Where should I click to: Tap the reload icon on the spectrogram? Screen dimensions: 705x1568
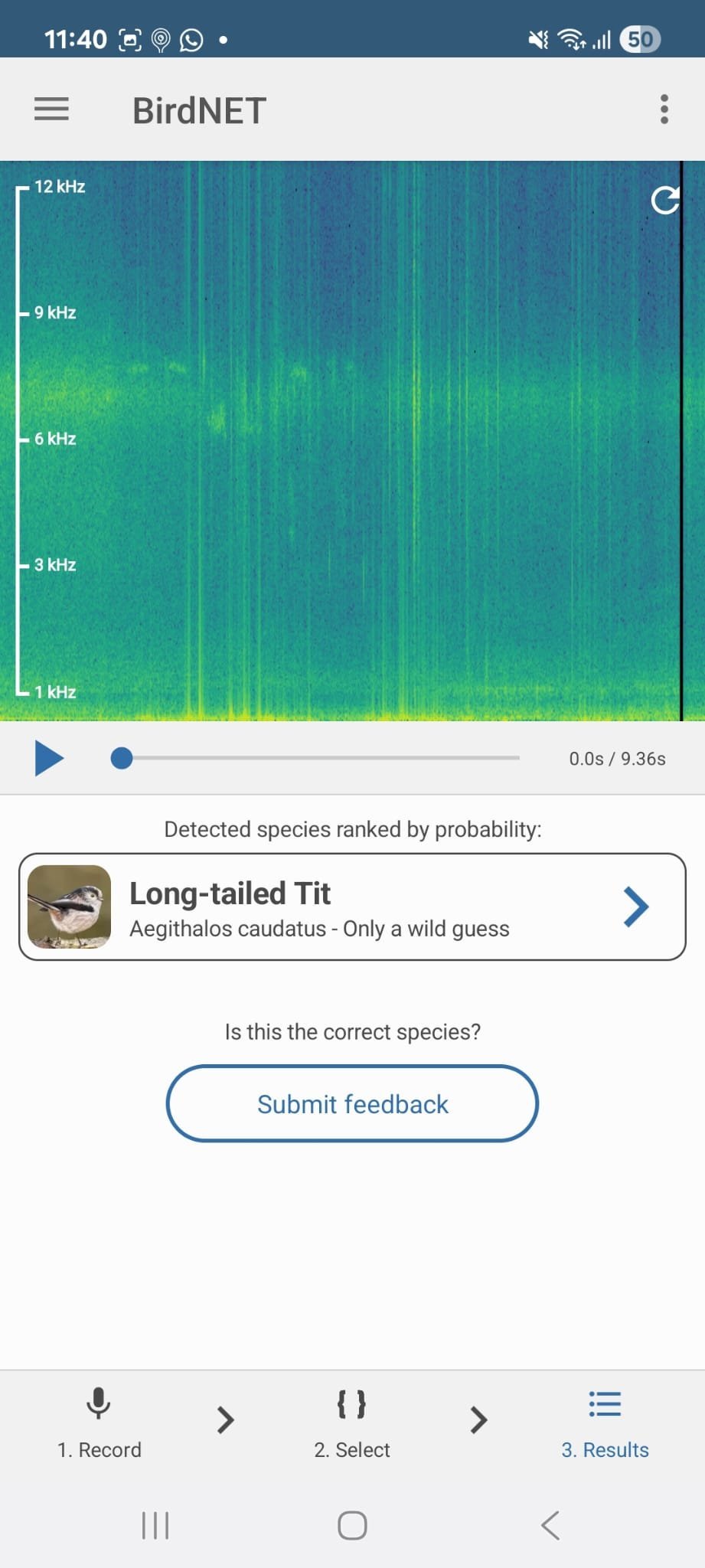664,201
